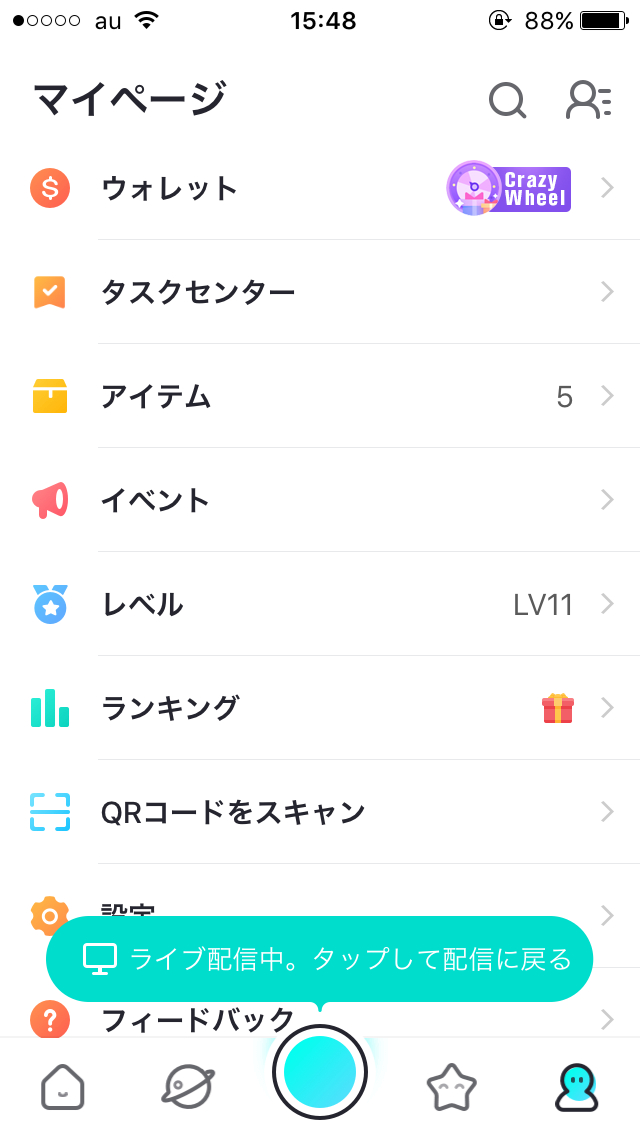The height and width of the screenshot is (1136, 640).
Task: Return to the live stream via the teal banner
Action: click(320, 960)
